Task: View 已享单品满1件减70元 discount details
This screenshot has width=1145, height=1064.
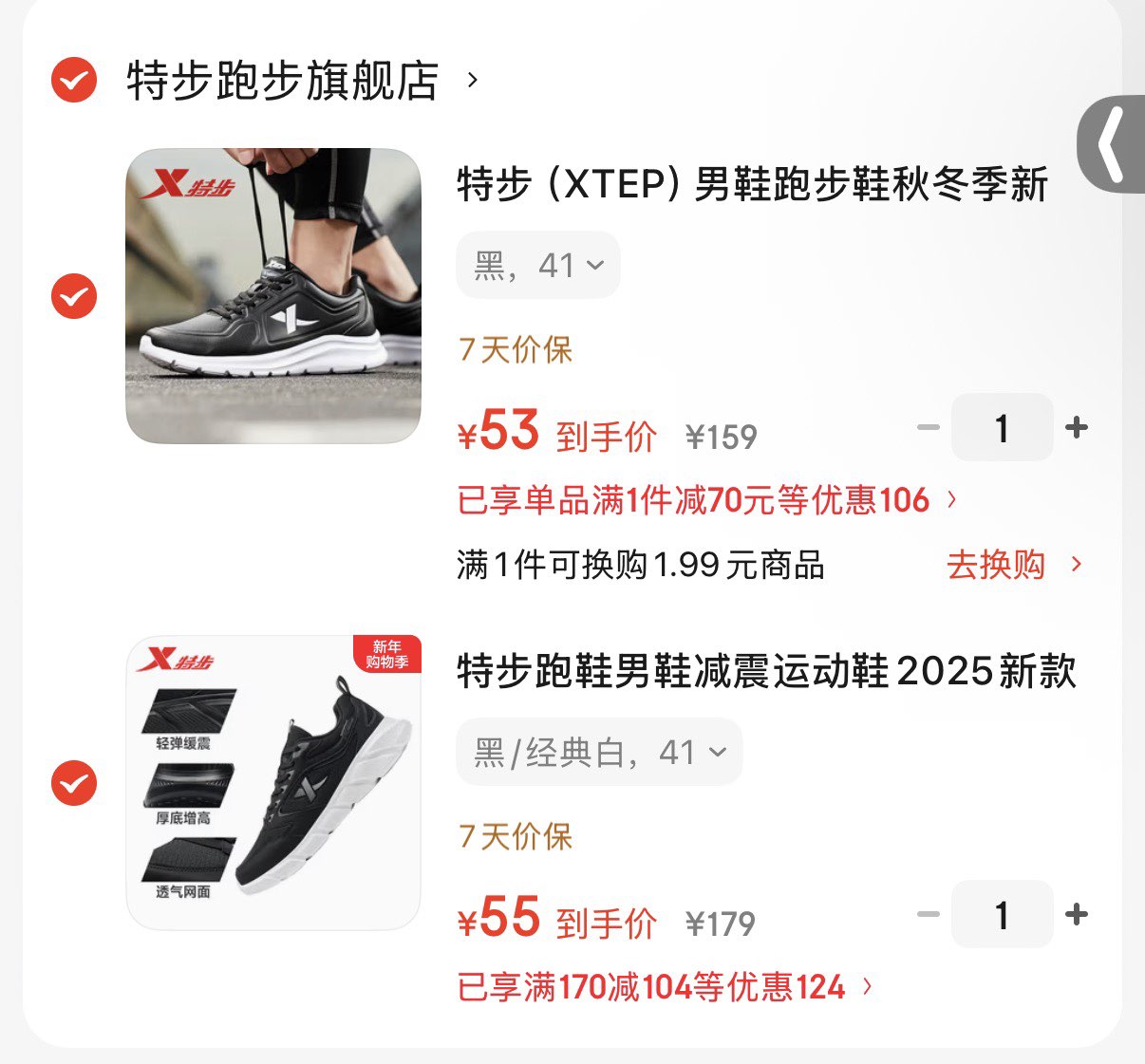Action: (x=707, y=499)
